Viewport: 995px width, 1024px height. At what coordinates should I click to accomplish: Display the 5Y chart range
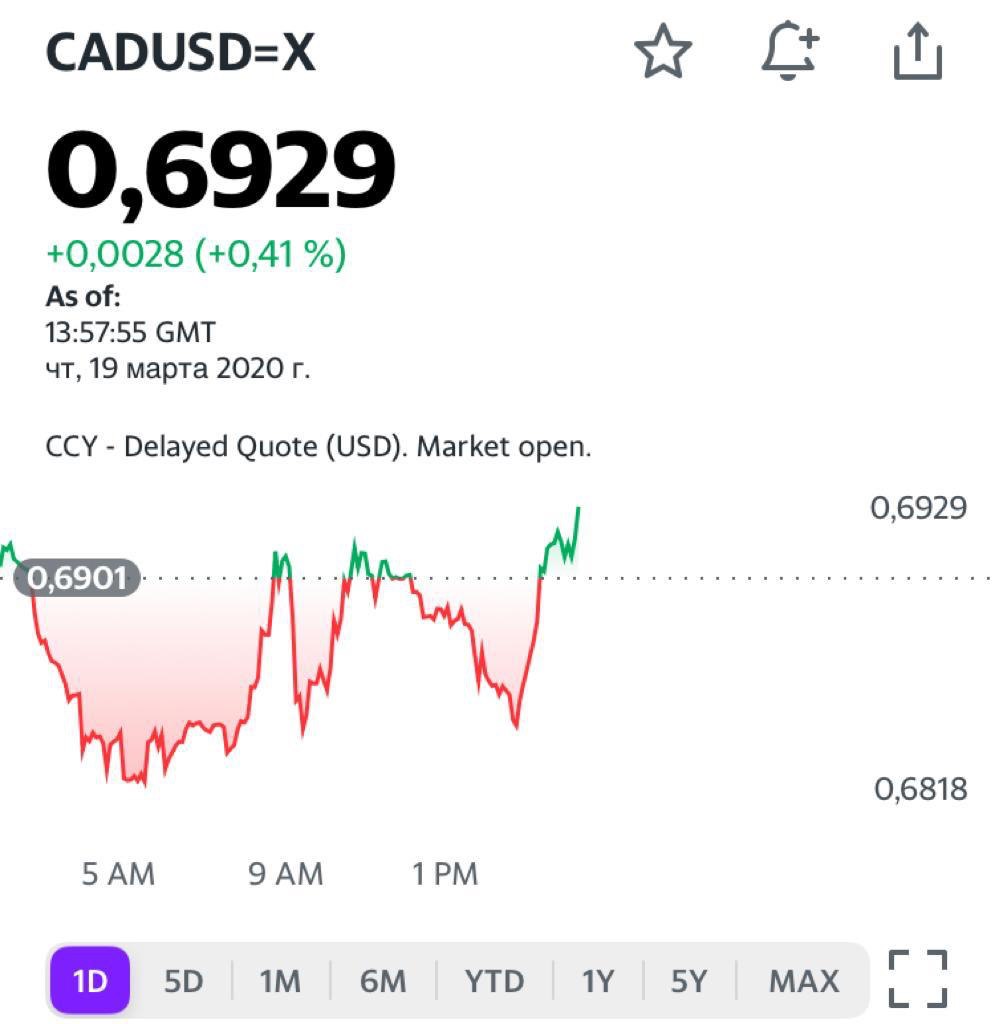pos(689,981)
